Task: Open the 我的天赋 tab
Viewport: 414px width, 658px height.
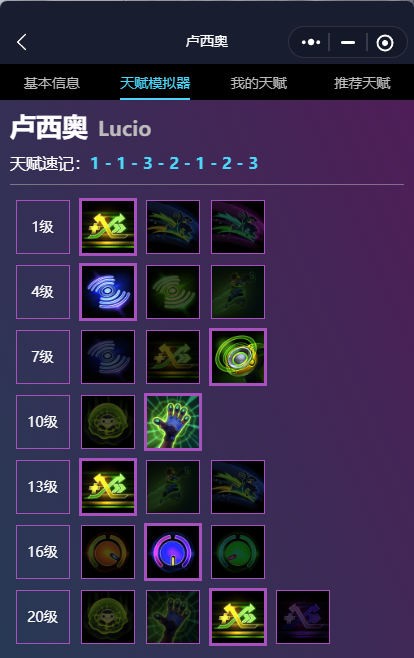Action: [x=259, y=83]
